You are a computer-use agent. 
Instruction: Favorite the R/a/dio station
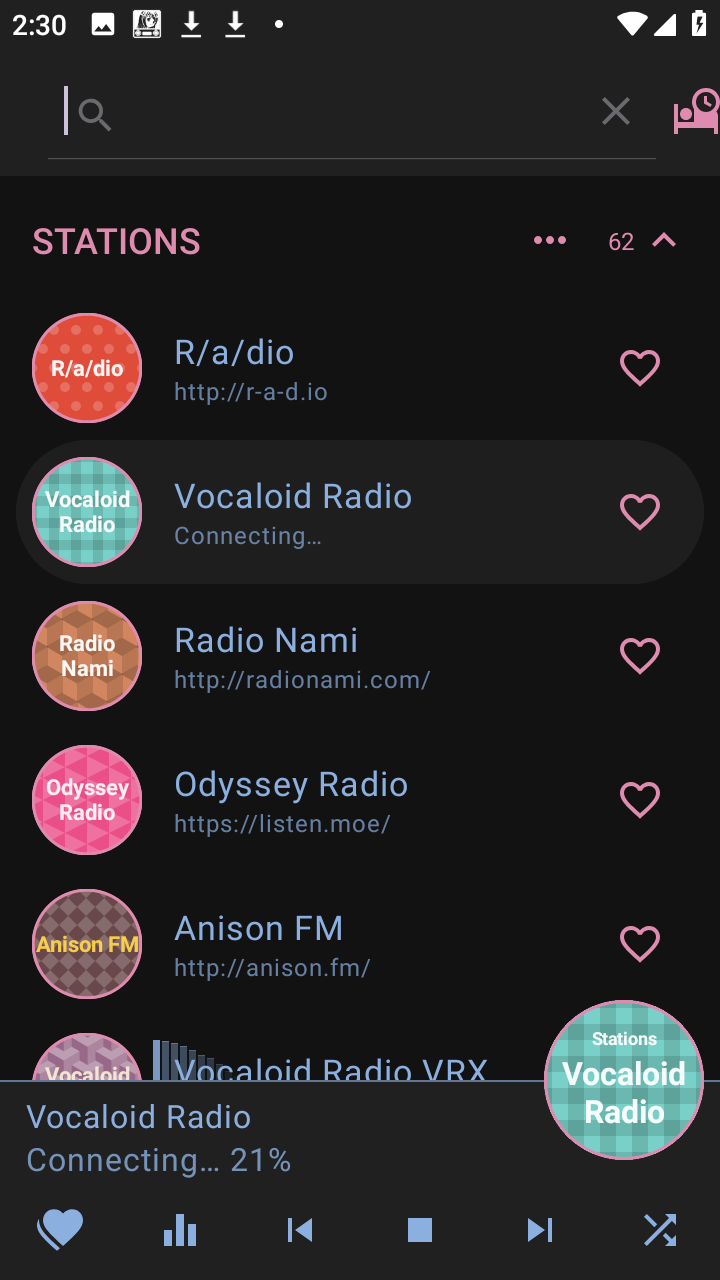click(x=640, y=368)
